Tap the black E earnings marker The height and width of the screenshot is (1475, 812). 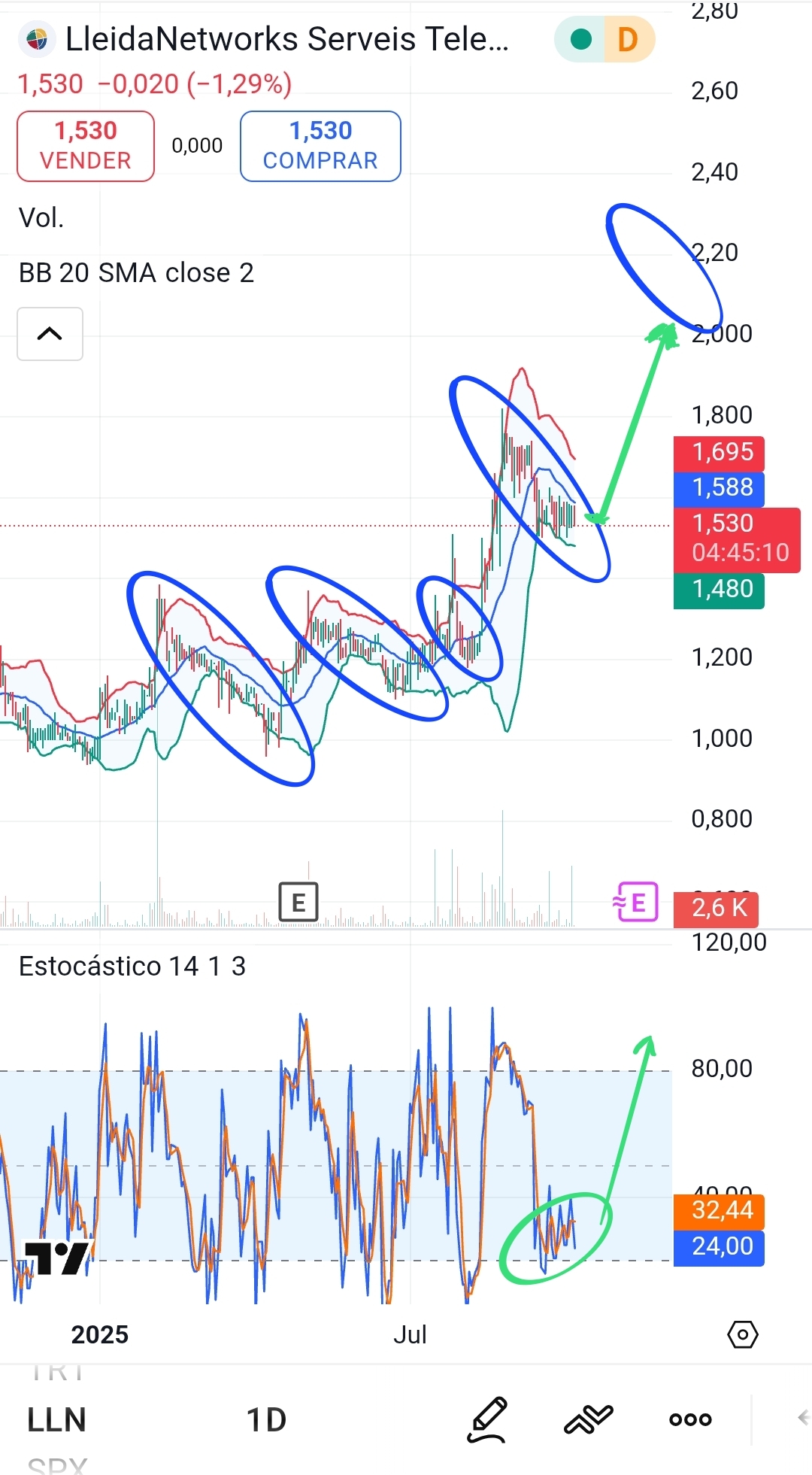coord(298,902)
